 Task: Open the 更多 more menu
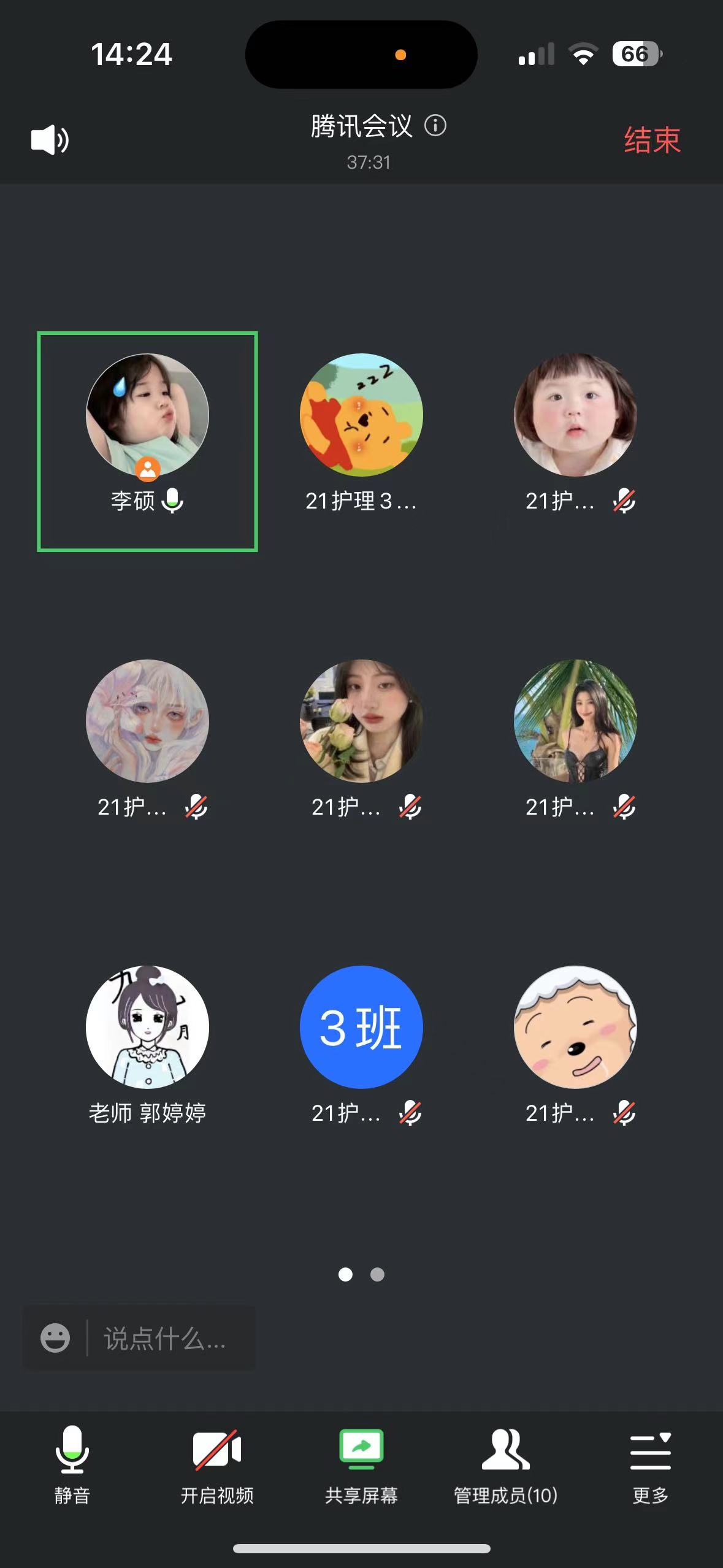650,1464
